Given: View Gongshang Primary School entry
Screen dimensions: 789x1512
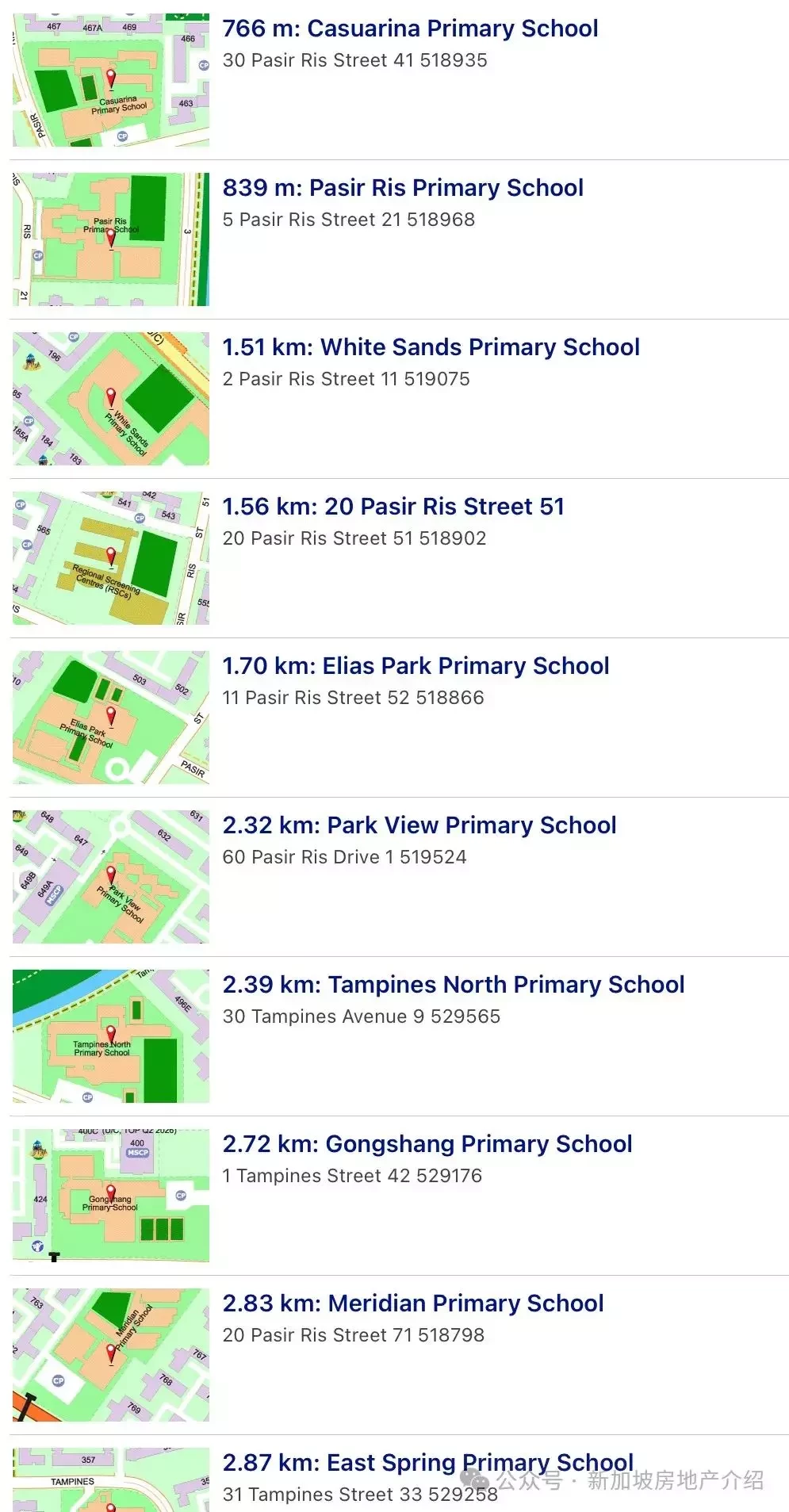Looking at the screenshot, I should point(427,1145).
